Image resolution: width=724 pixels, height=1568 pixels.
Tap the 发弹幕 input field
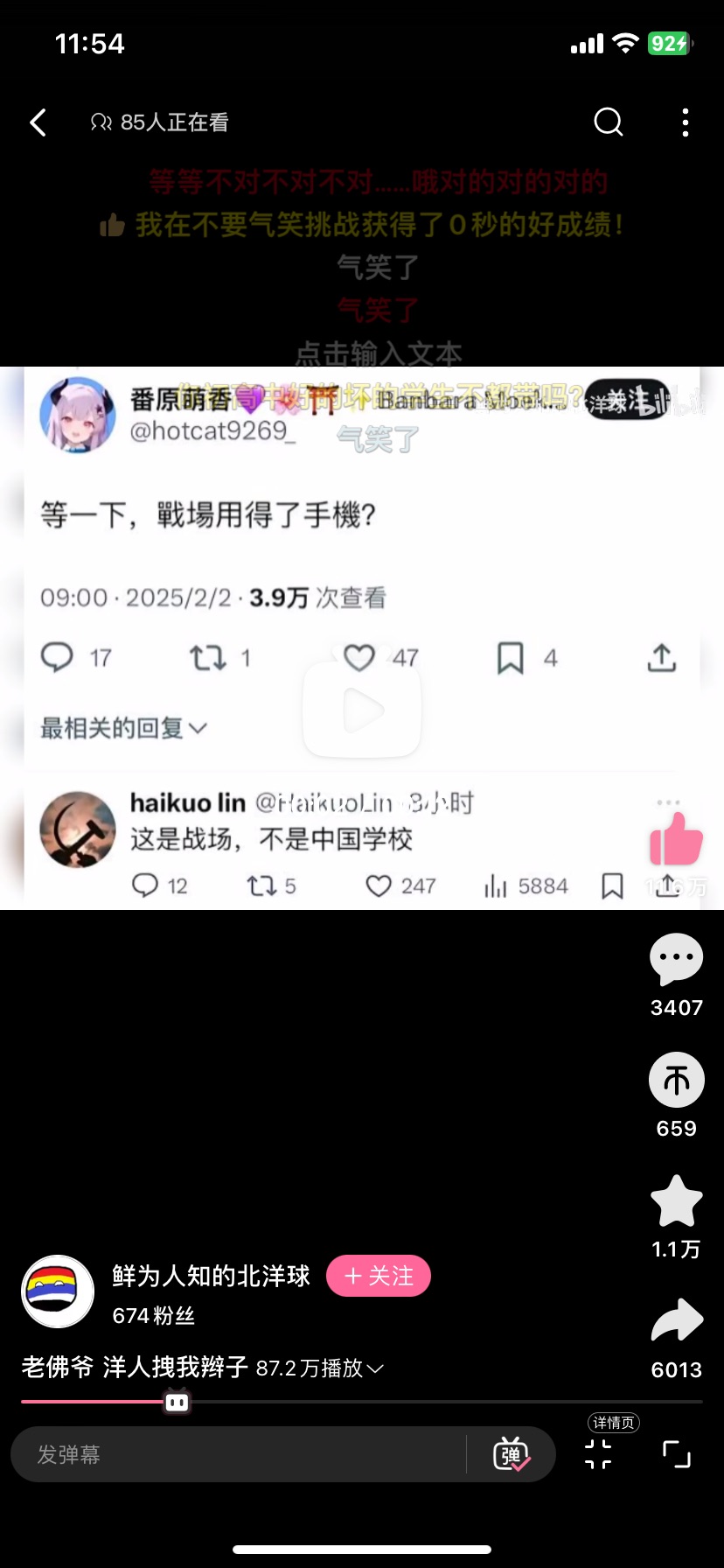click(236, 1454)
